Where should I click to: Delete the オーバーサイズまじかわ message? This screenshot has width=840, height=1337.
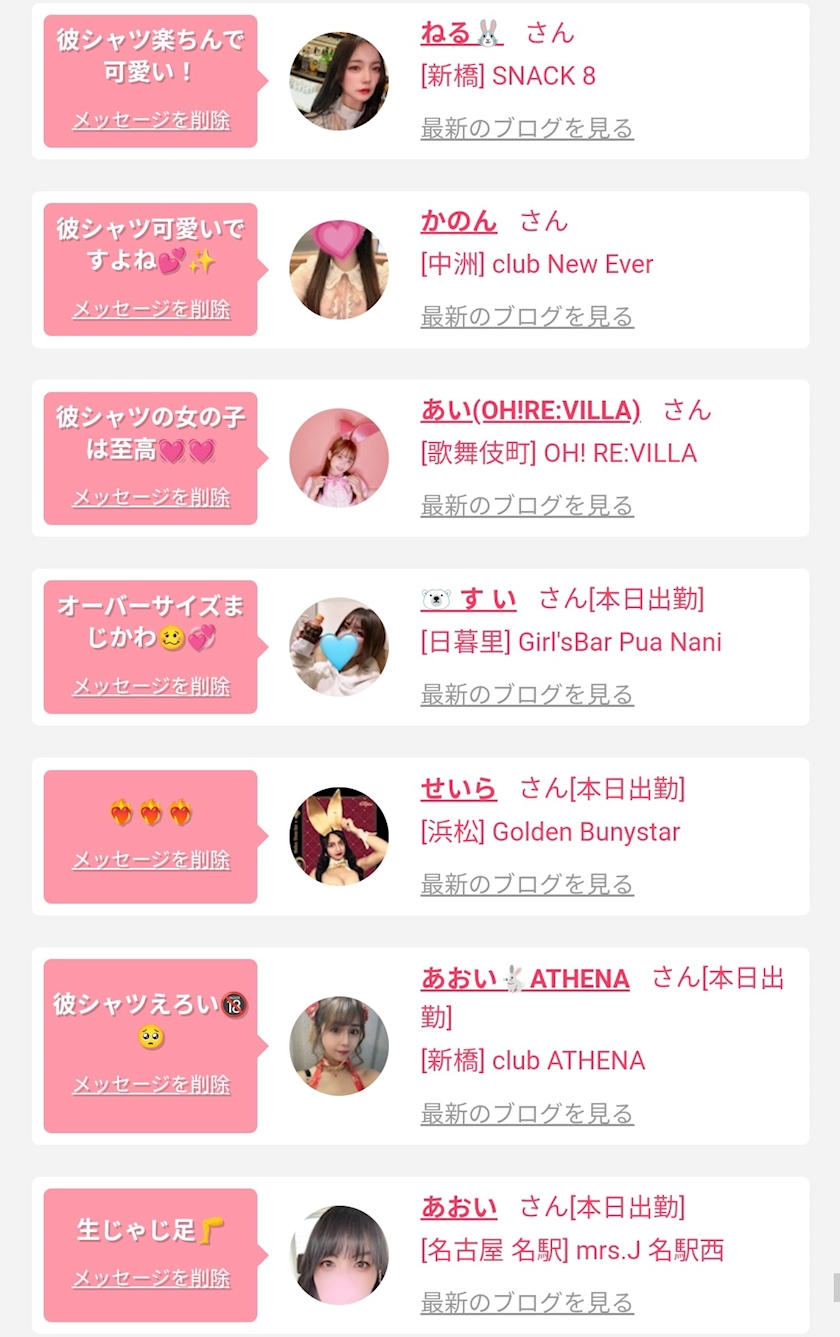(151, 686)
